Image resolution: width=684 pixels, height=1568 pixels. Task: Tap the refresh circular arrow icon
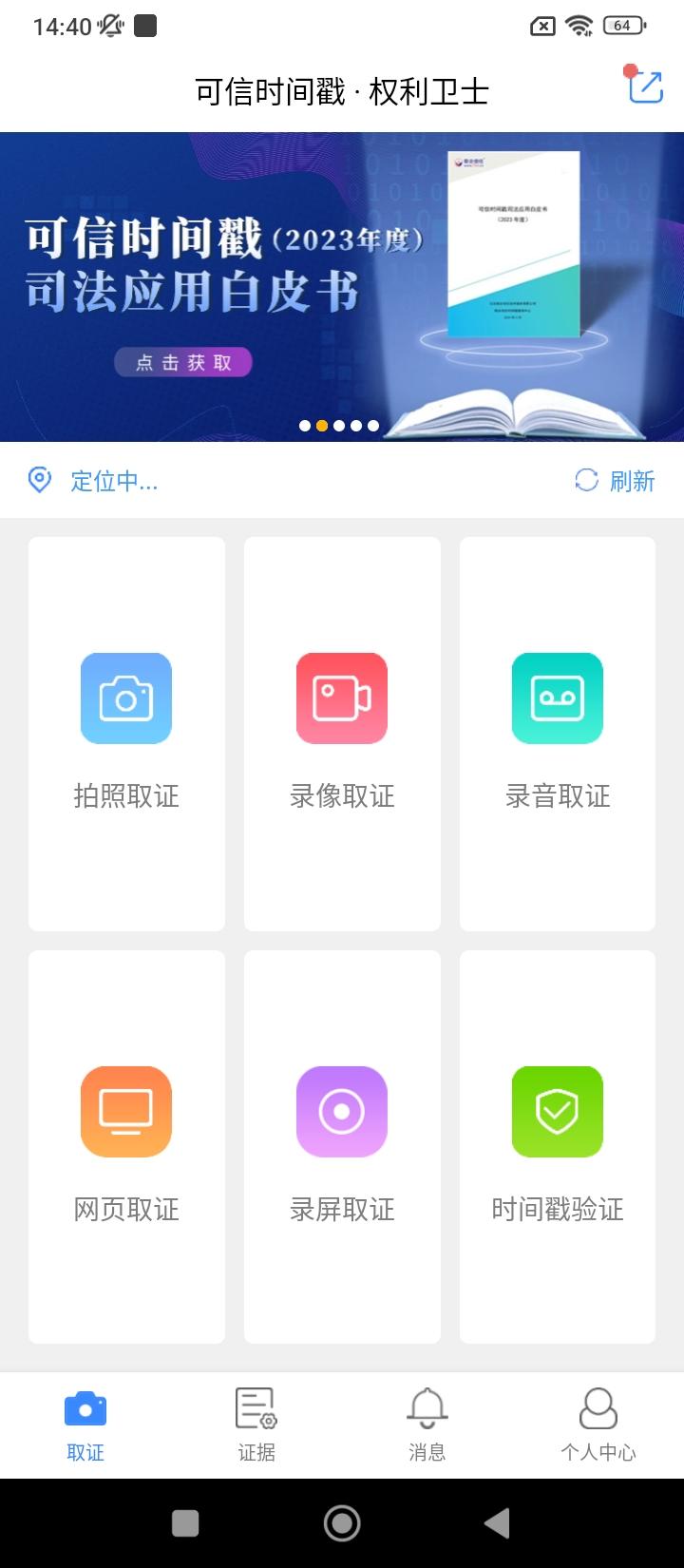(x=585, y=481)
